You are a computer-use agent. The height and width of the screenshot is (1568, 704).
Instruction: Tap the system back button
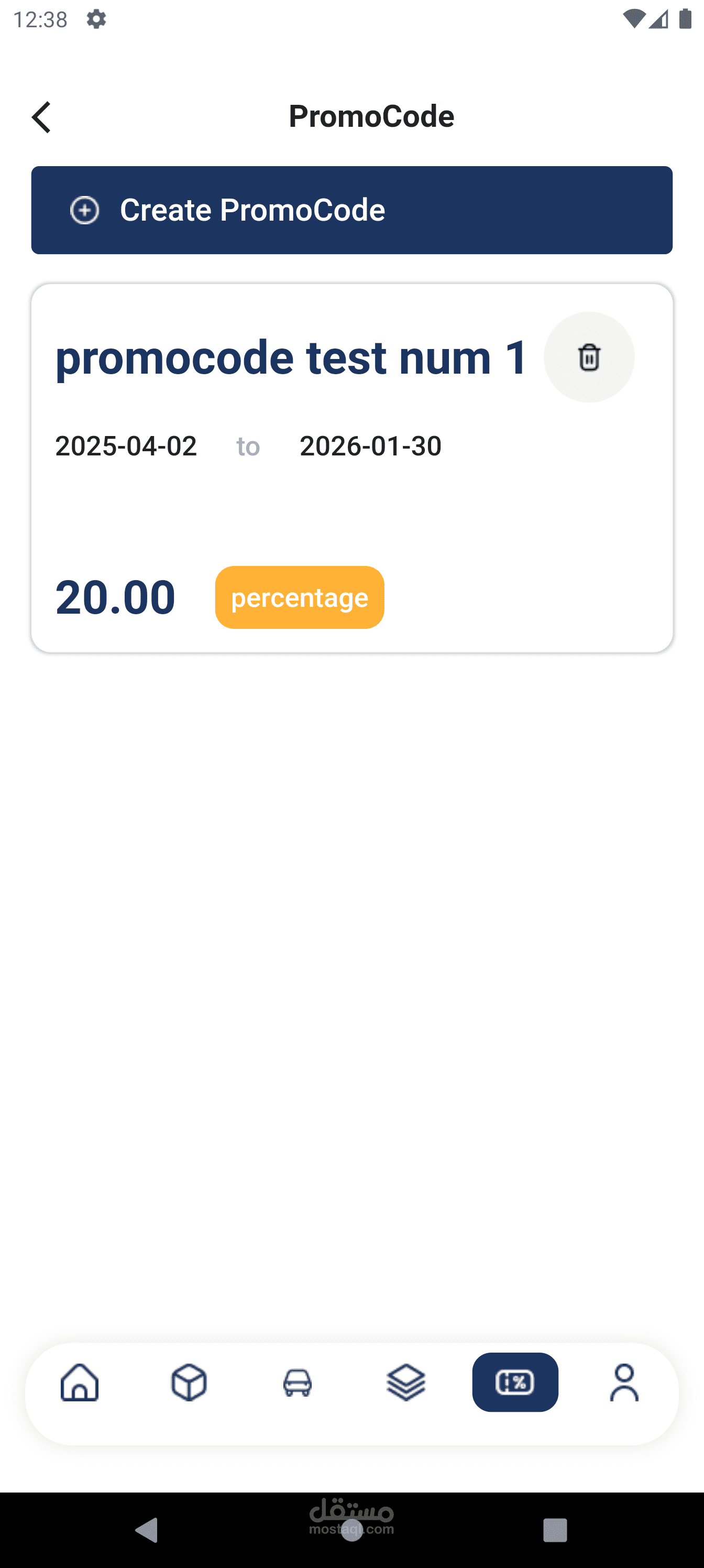(147, 1530)
